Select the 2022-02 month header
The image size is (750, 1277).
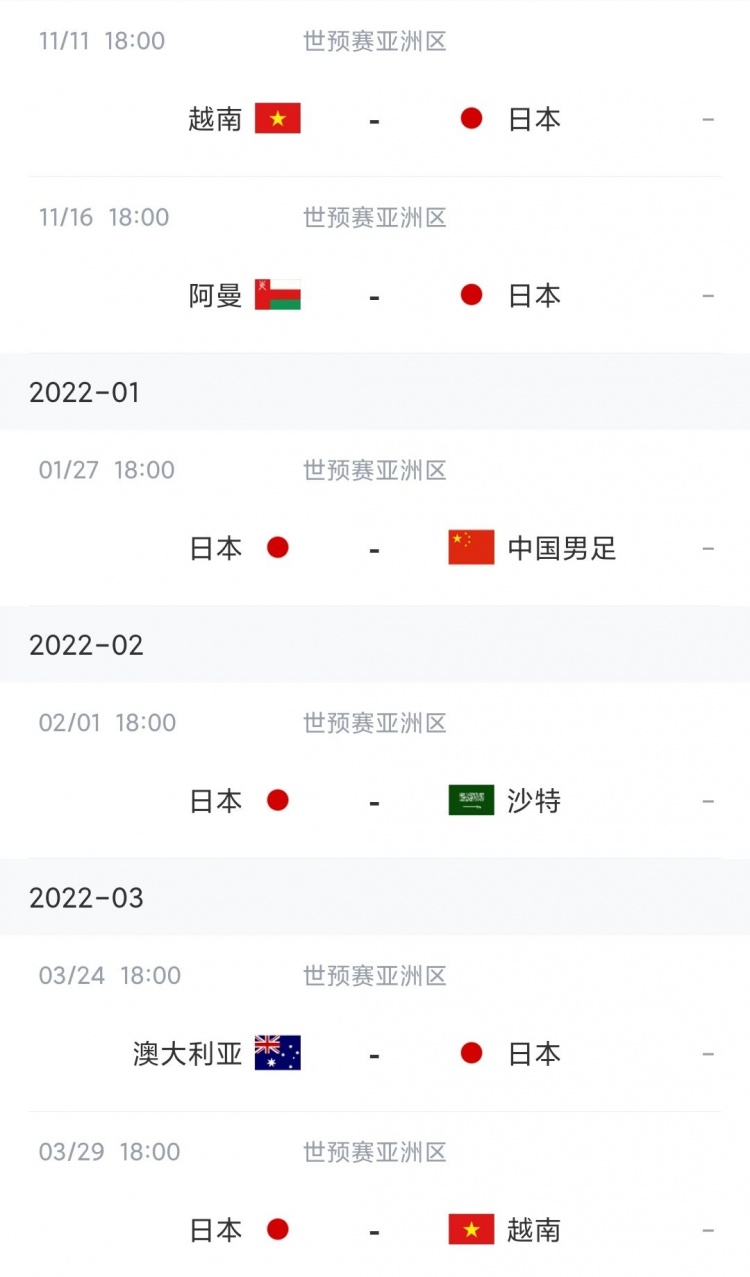(86, 645)
